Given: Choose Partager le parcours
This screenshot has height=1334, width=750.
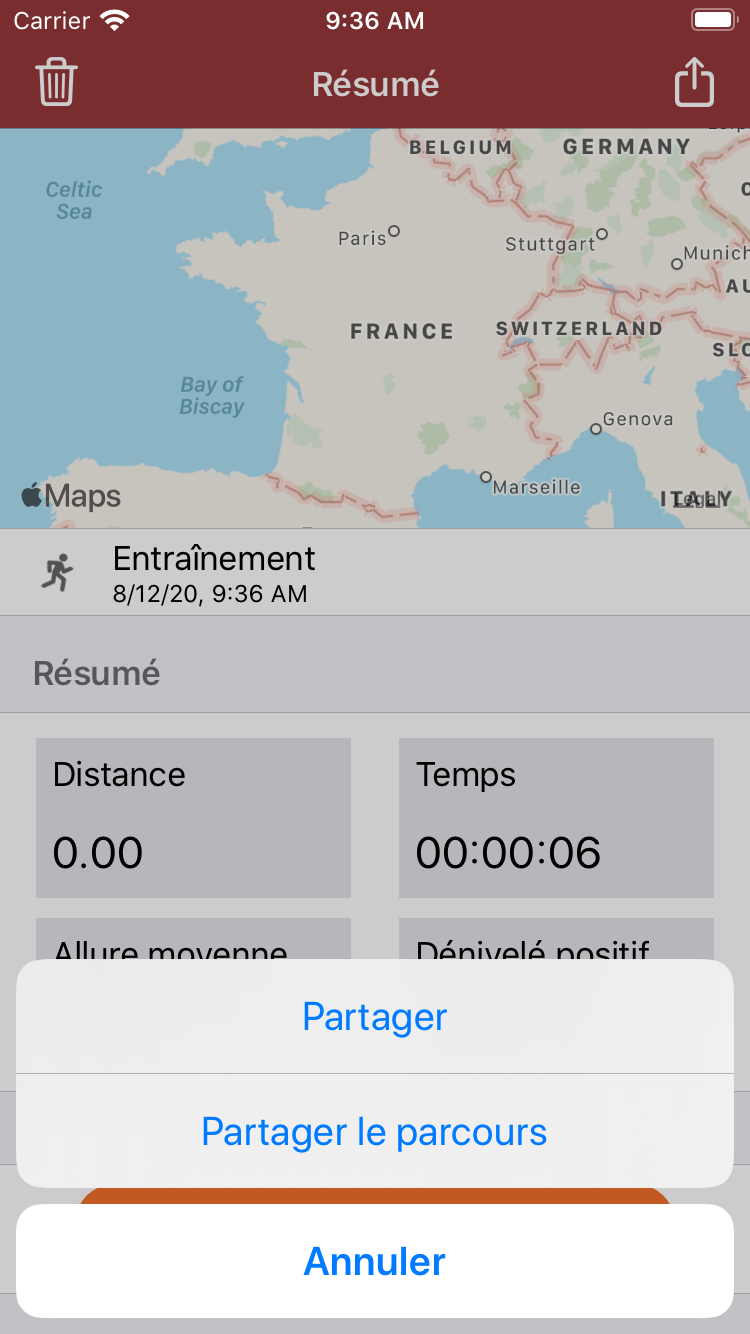Looking at the screenshot, I should pos(375,1132).
